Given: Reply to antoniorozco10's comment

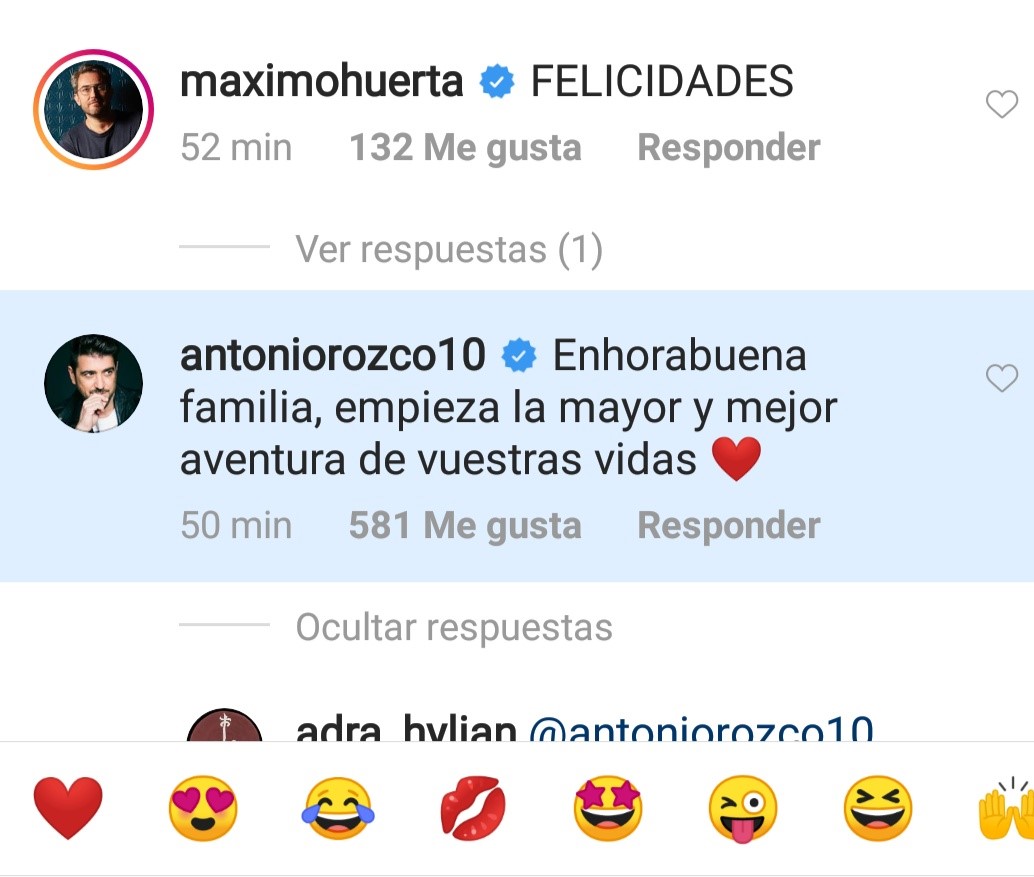Looking at the screenshot, I should coord(728,525).
